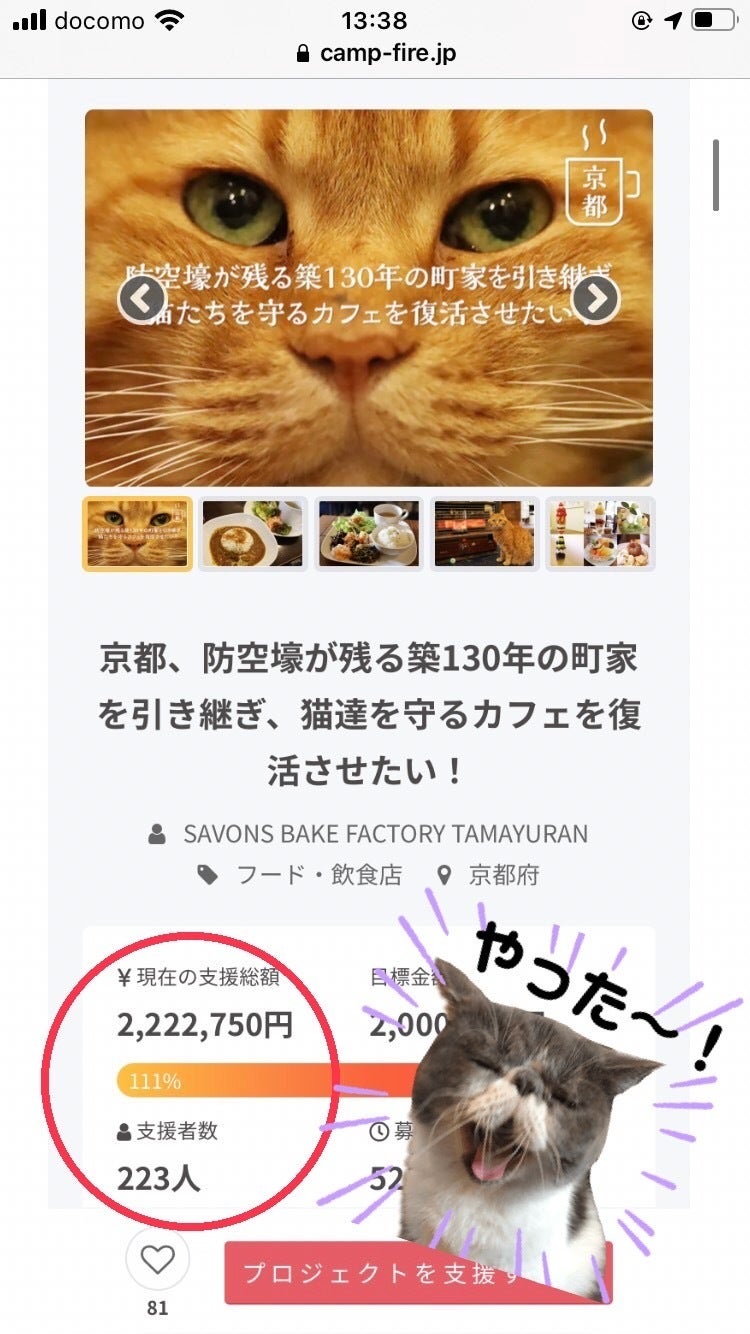Image resolution: width=750 pixels, height=1334 pixels.
Task: Advance to the next carousel image
Action: (595, 298)
